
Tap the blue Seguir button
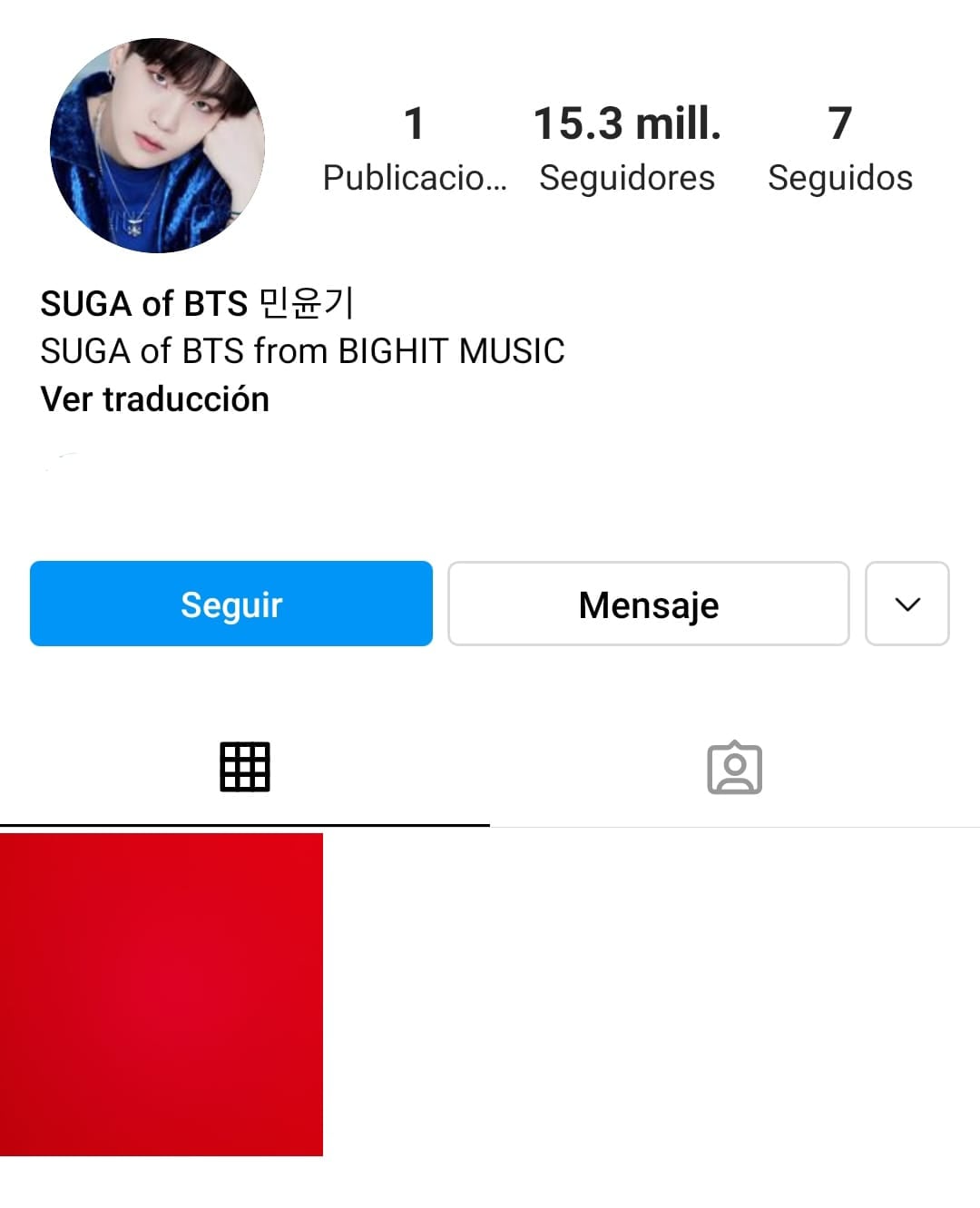(x=230, y=604)
